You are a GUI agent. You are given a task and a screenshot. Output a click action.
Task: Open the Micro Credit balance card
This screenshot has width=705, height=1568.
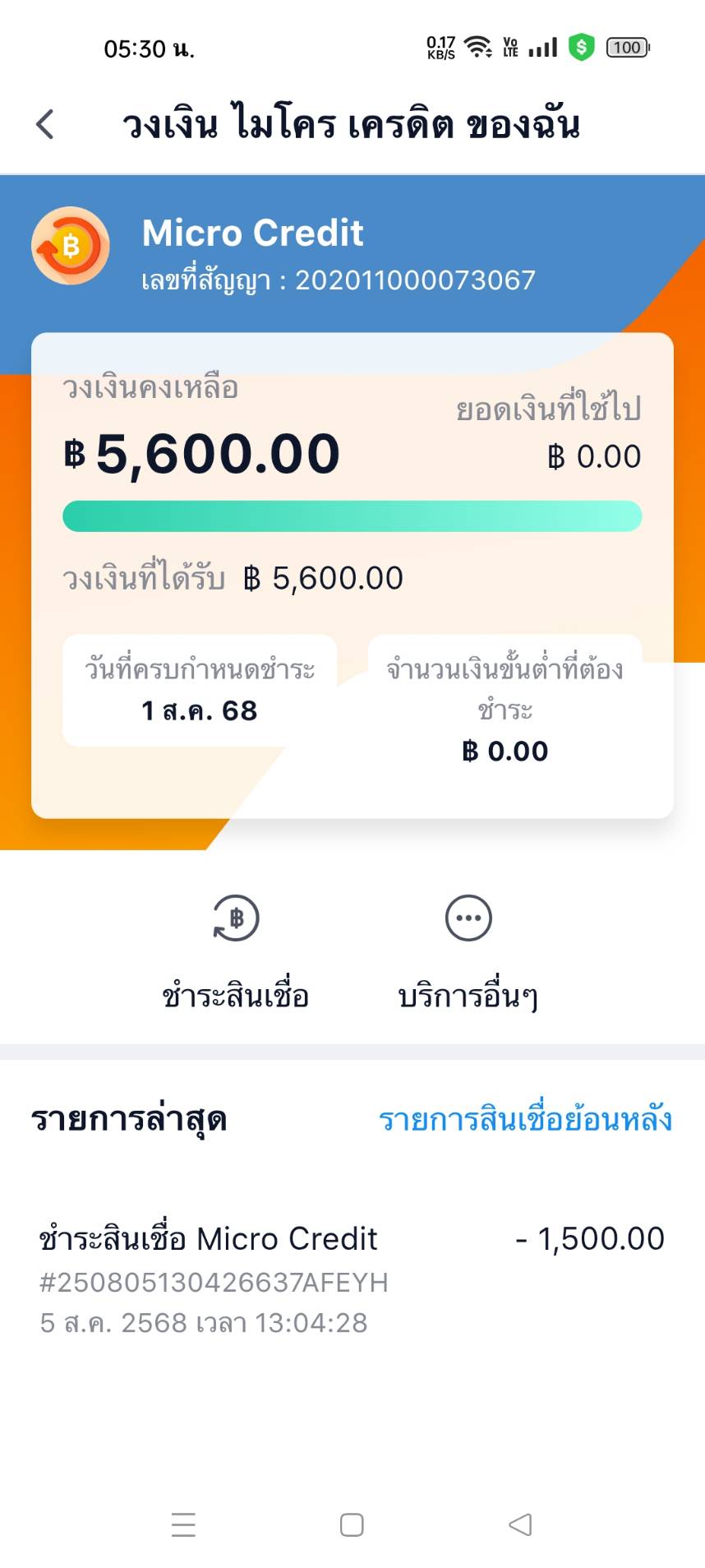[x=352, y=575]
